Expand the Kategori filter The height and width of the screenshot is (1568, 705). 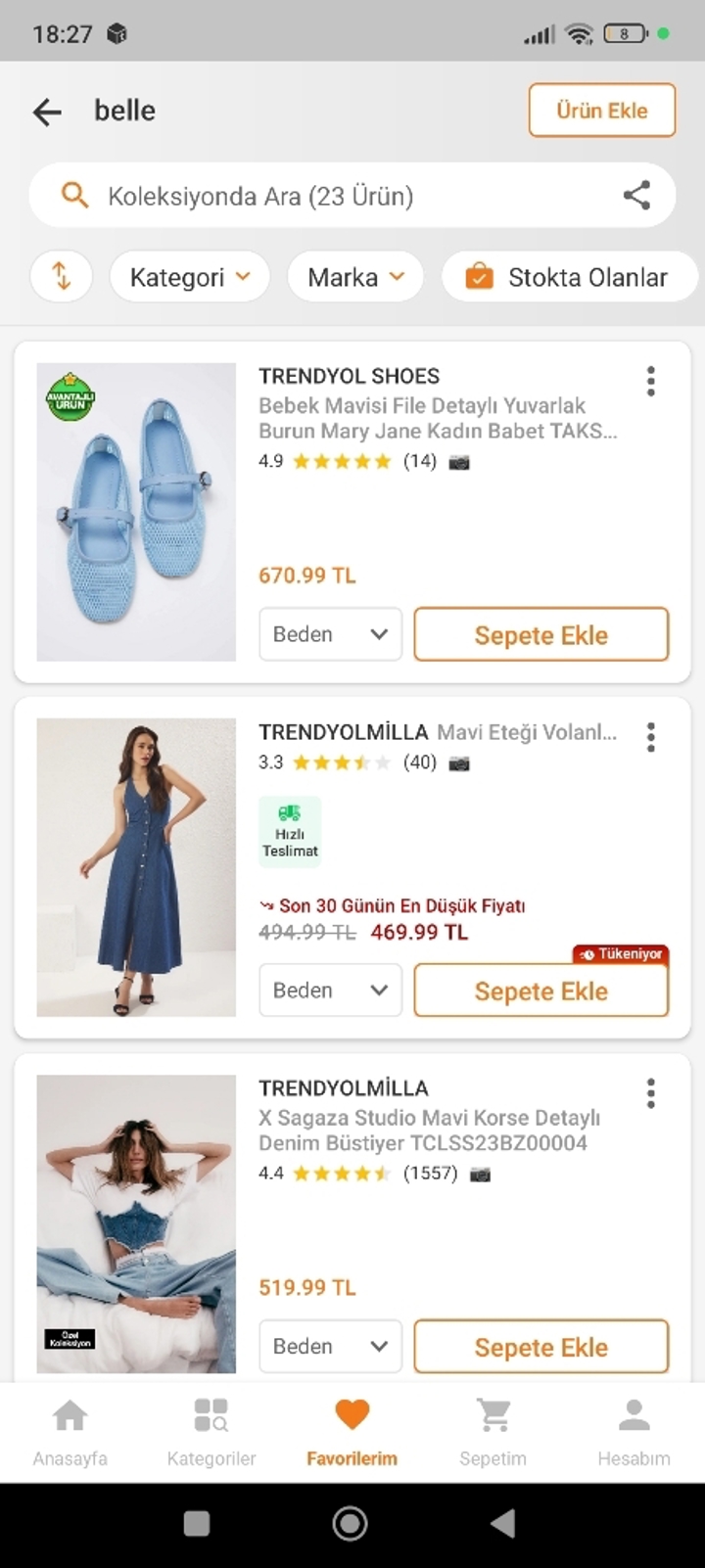click(x=190, y=277)
